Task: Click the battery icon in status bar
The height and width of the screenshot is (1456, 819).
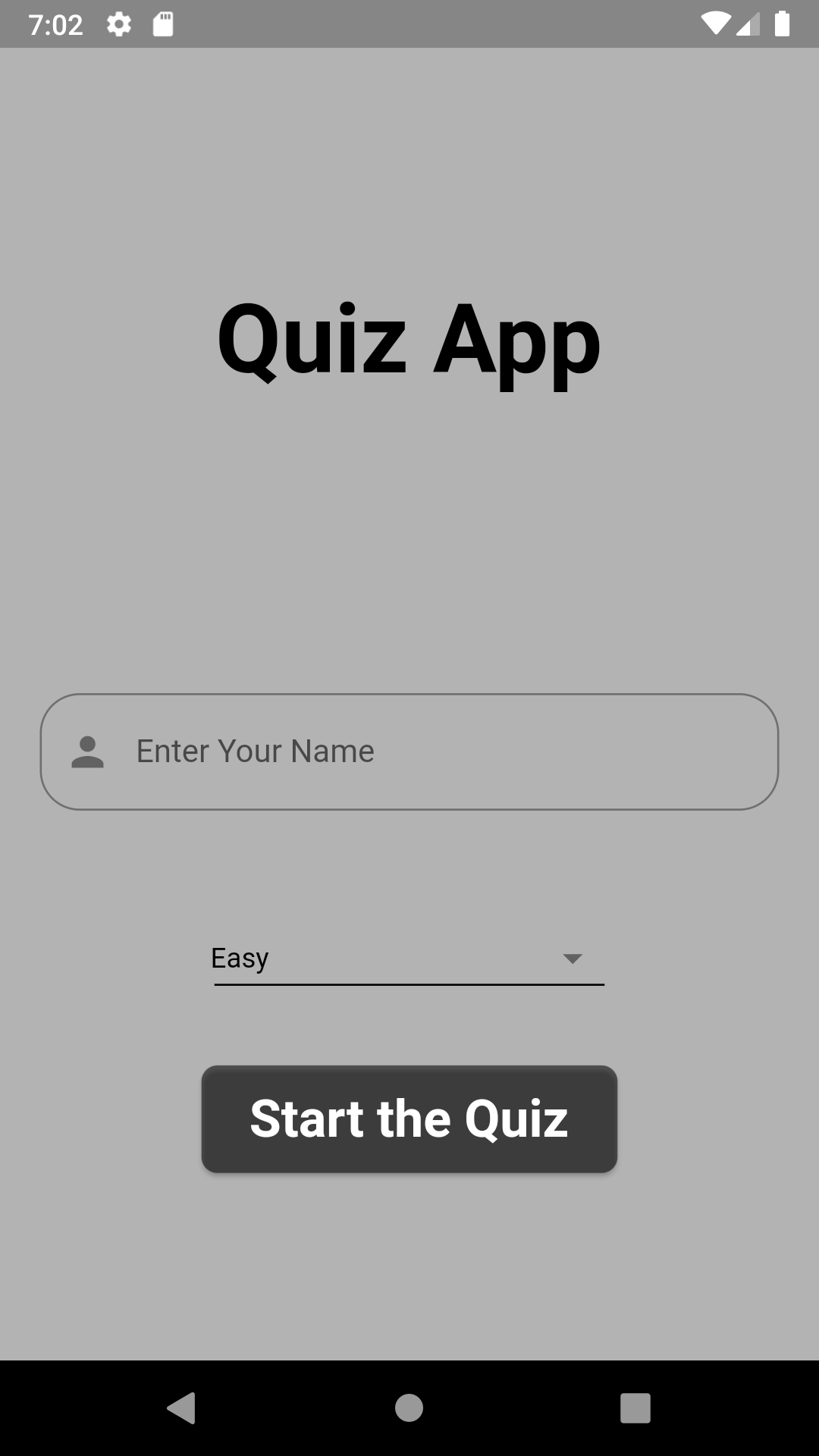Action: (x=783, y=24)
